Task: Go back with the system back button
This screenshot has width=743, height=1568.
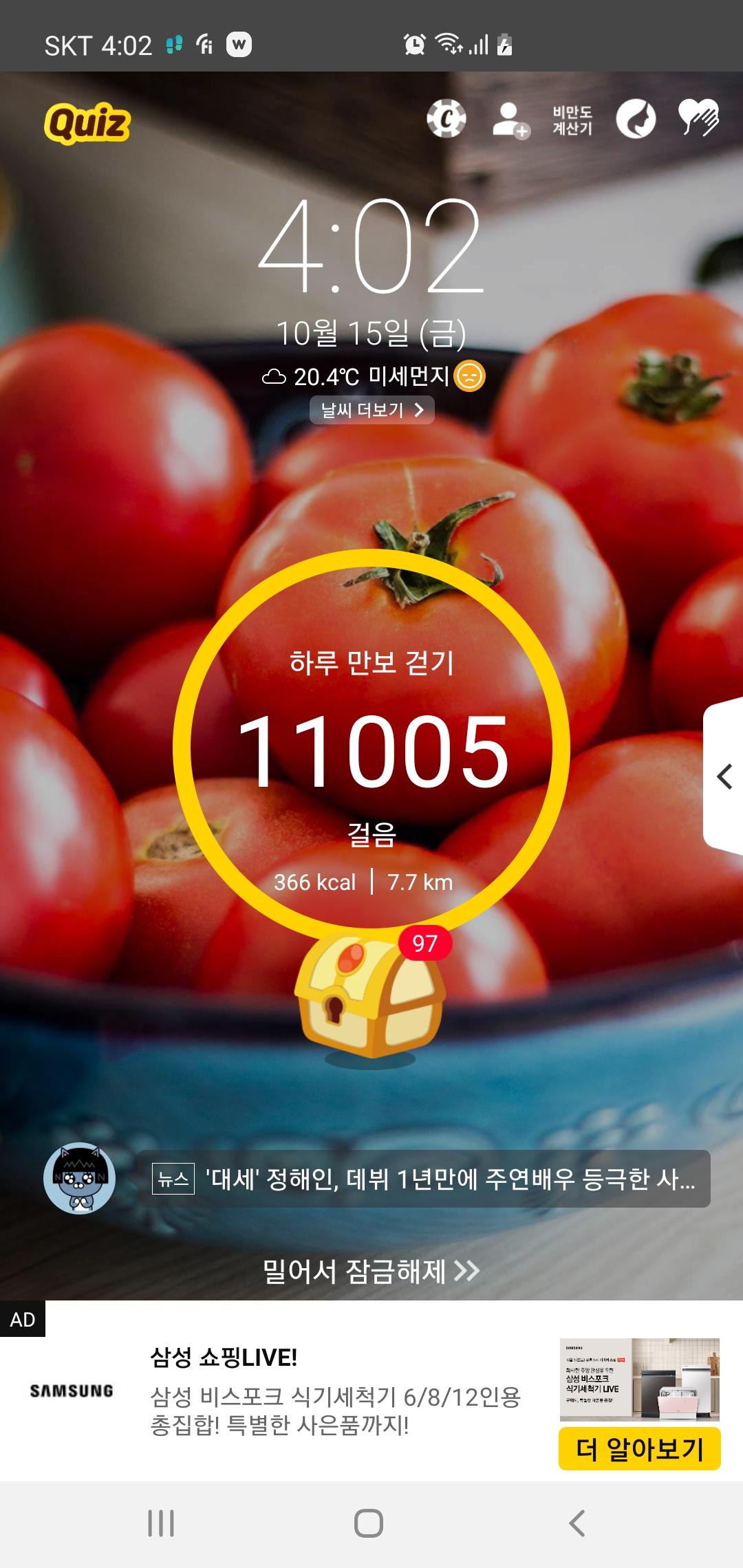Action: point(577,1523)
